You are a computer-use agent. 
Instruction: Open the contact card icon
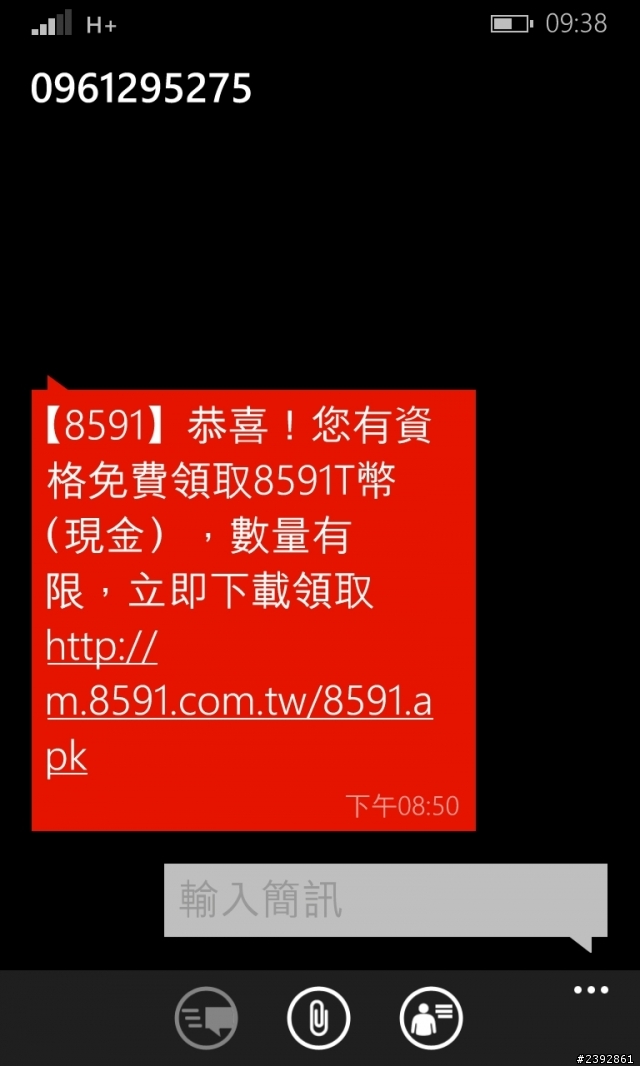click(x=431, y=1018)
